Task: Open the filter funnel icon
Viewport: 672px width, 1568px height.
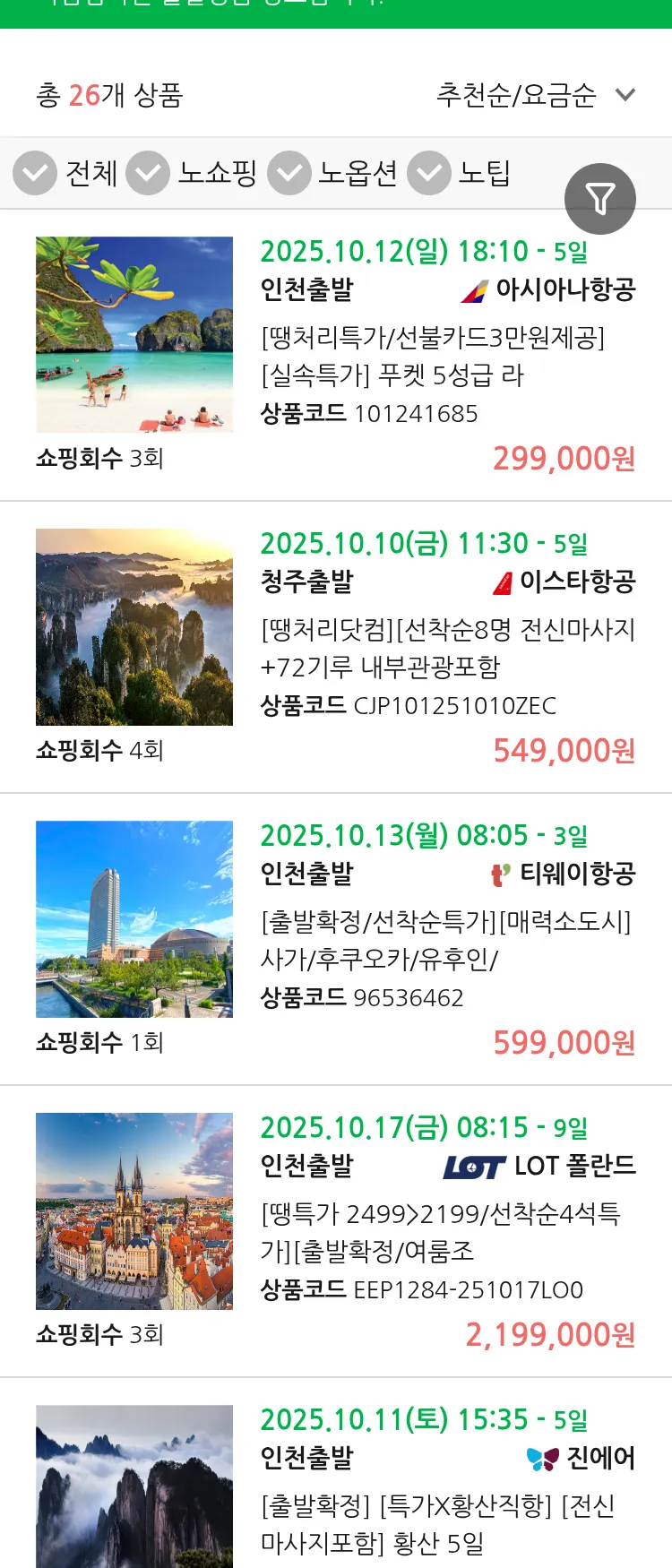Action: 600,199
